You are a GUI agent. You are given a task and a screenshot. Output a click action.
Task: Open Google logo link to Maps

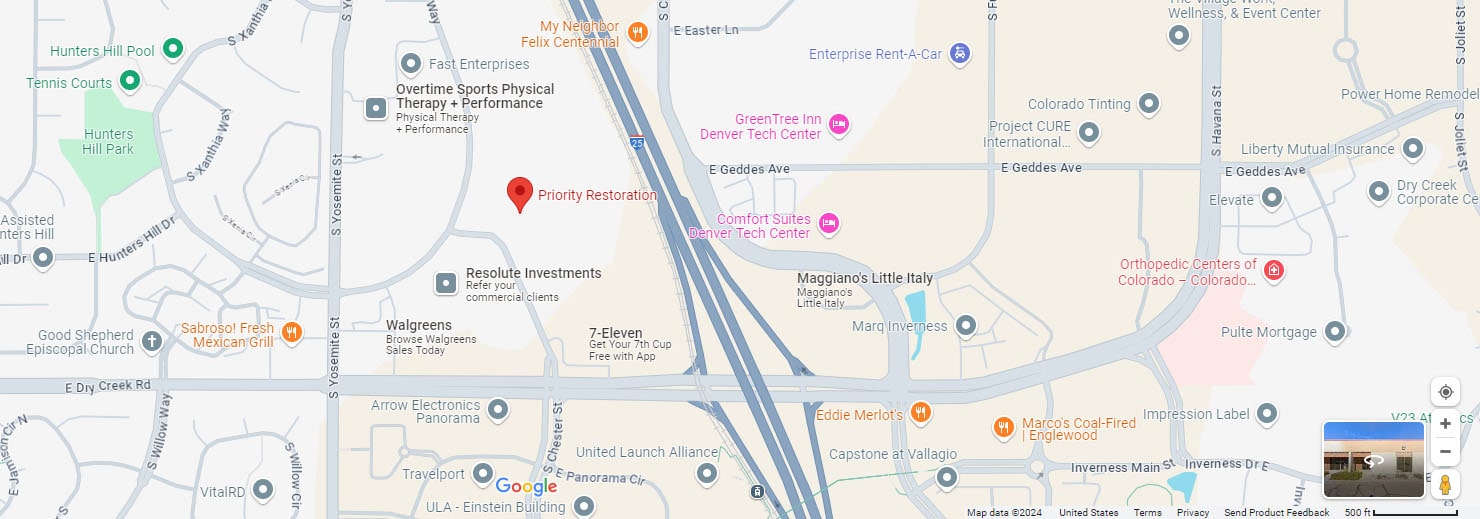pyautogui.click(x=526, y=487)
